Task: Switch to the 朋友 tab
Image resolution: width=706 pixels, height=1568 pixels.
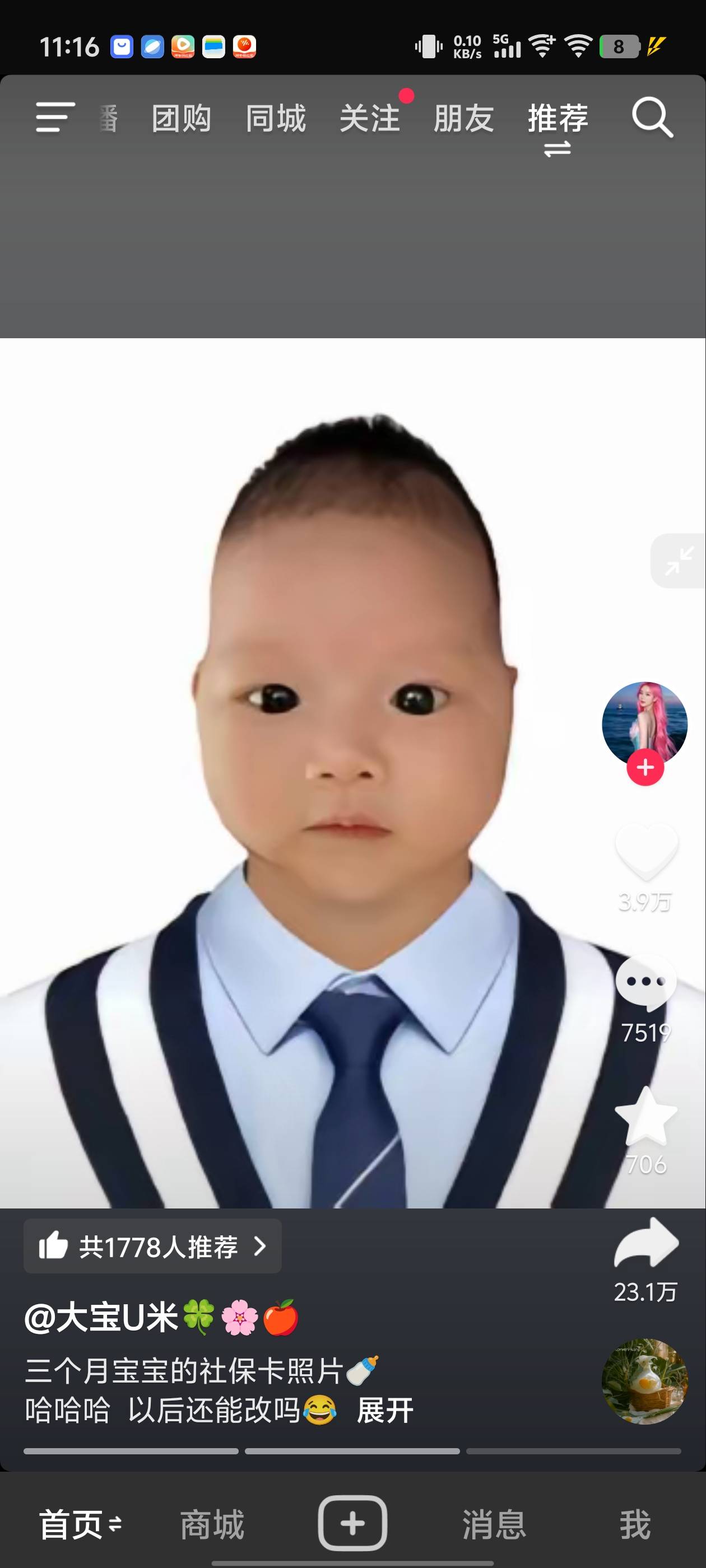Action: coord(463,118)
